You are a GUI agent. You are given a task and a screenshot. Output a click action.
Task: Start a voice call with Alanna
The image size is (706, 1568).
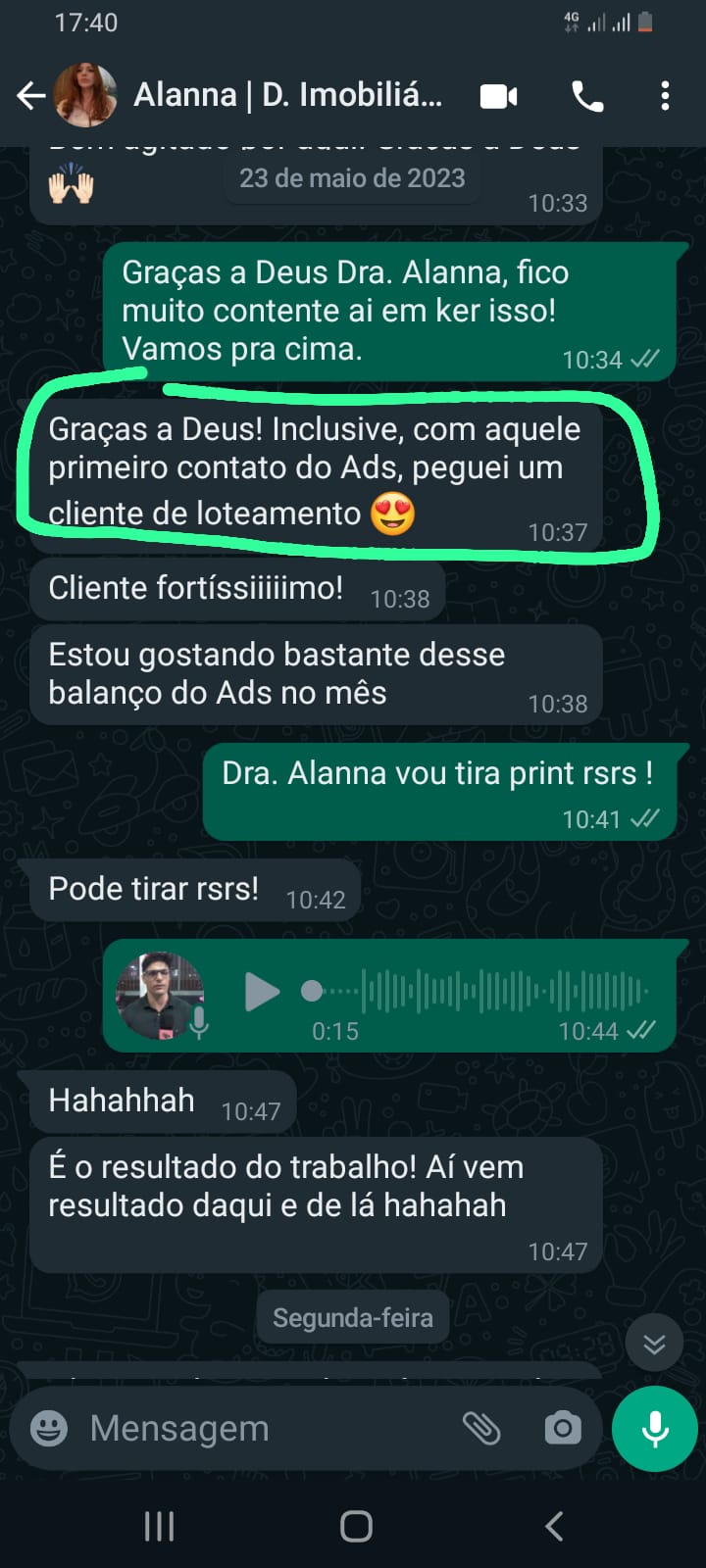(587, 96)
